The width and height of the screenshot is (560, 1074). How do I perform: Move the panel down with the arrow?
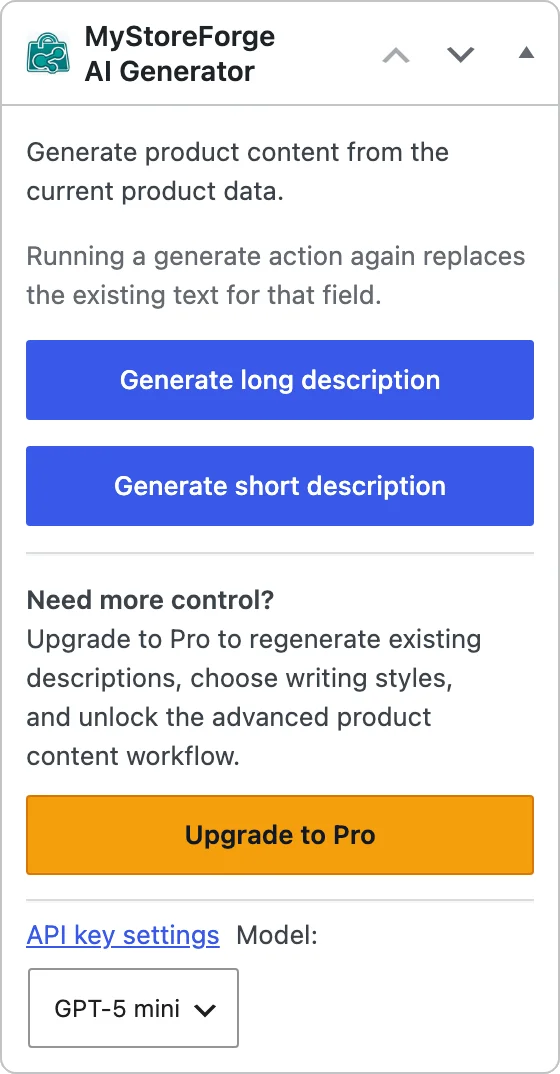pos(461,54)
